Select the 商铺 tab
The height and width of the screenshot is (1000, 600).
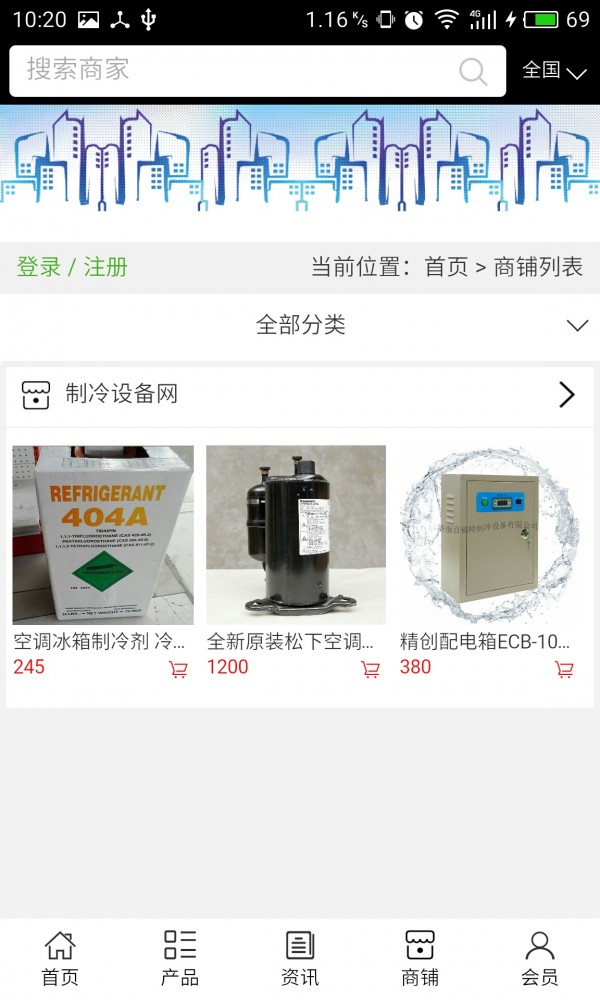click(x=420, y=958)
